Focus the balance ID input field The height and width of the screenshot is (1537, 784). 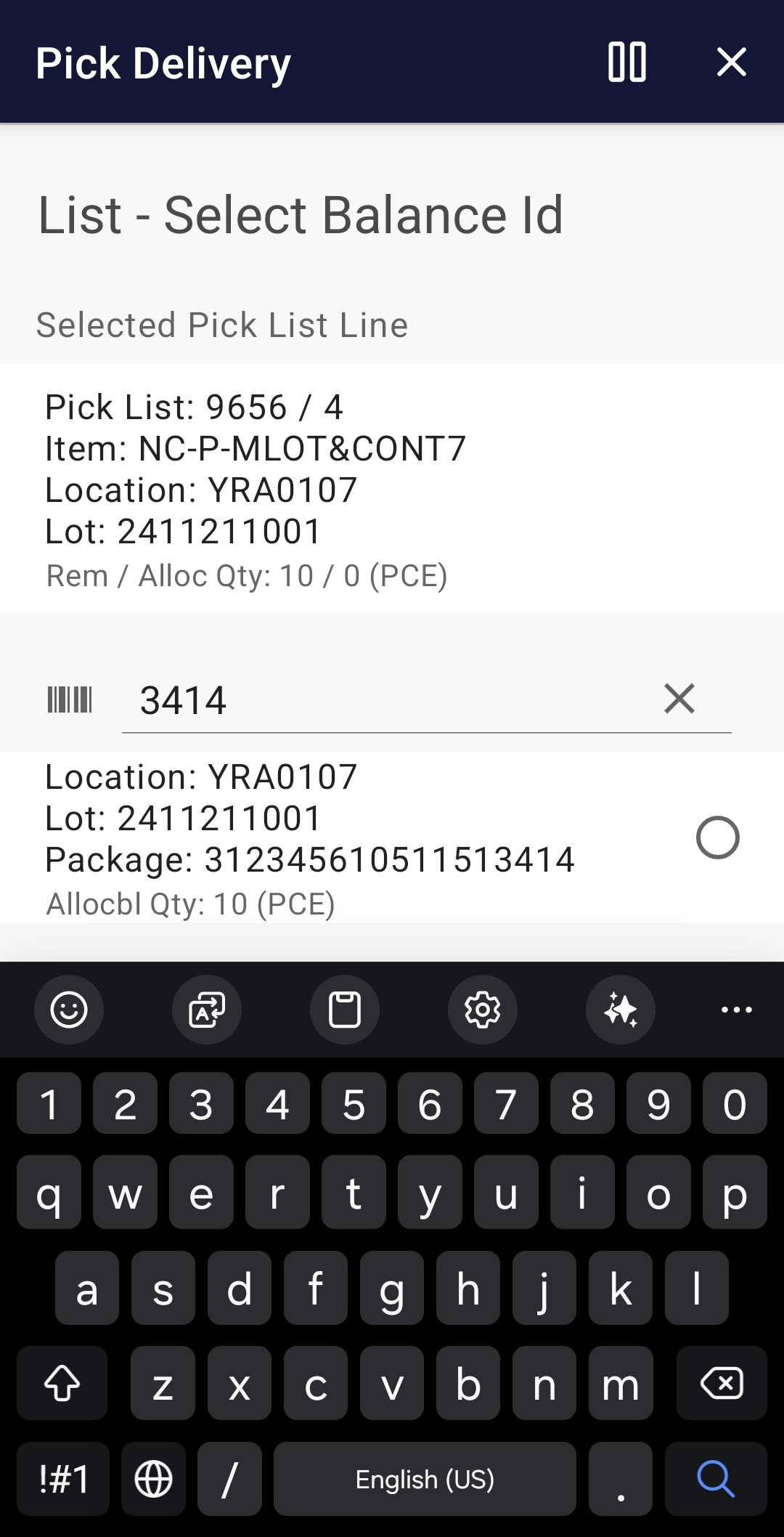[x=363, y=699]
